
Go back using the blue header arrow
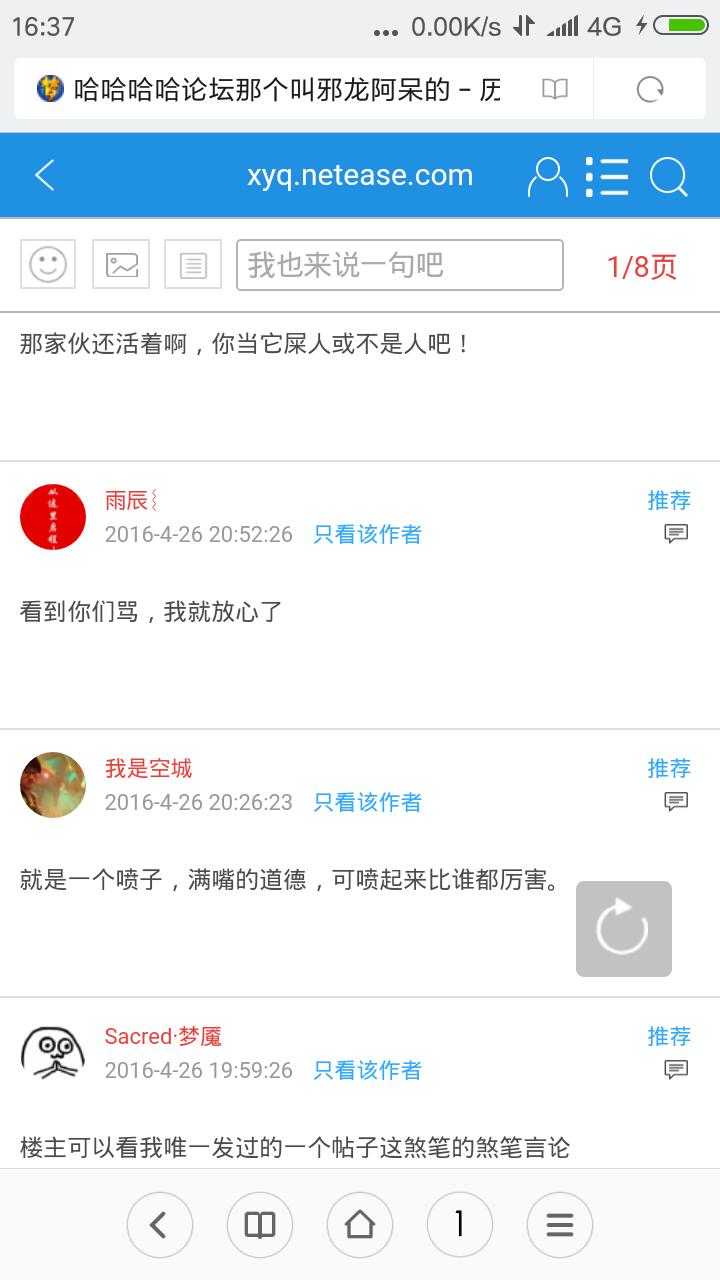[x=45, y=176]
